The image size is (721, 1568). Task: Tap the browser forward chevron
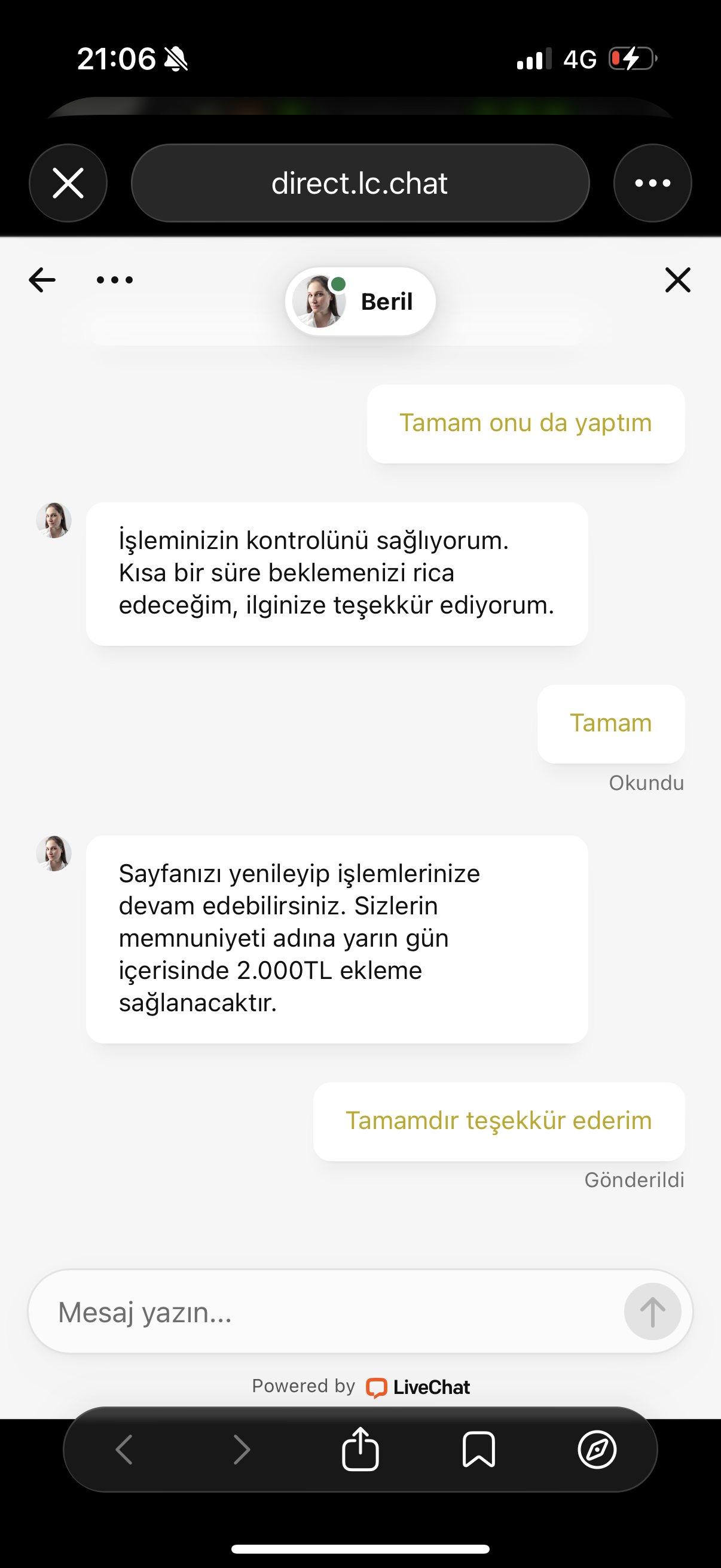(x=242, y=1450)
